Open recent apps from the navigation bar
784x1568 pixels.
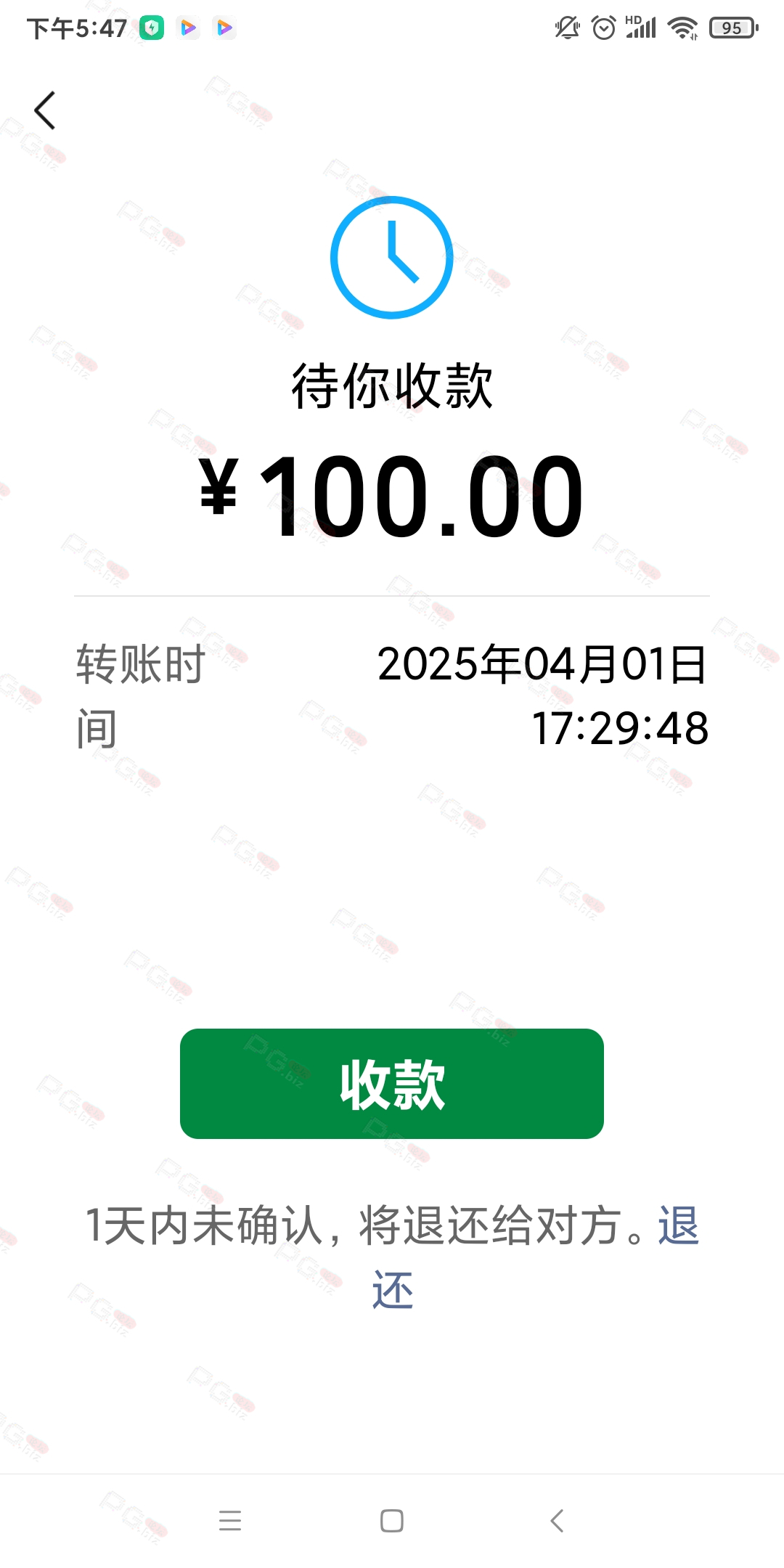click(x=230, y=1520)
